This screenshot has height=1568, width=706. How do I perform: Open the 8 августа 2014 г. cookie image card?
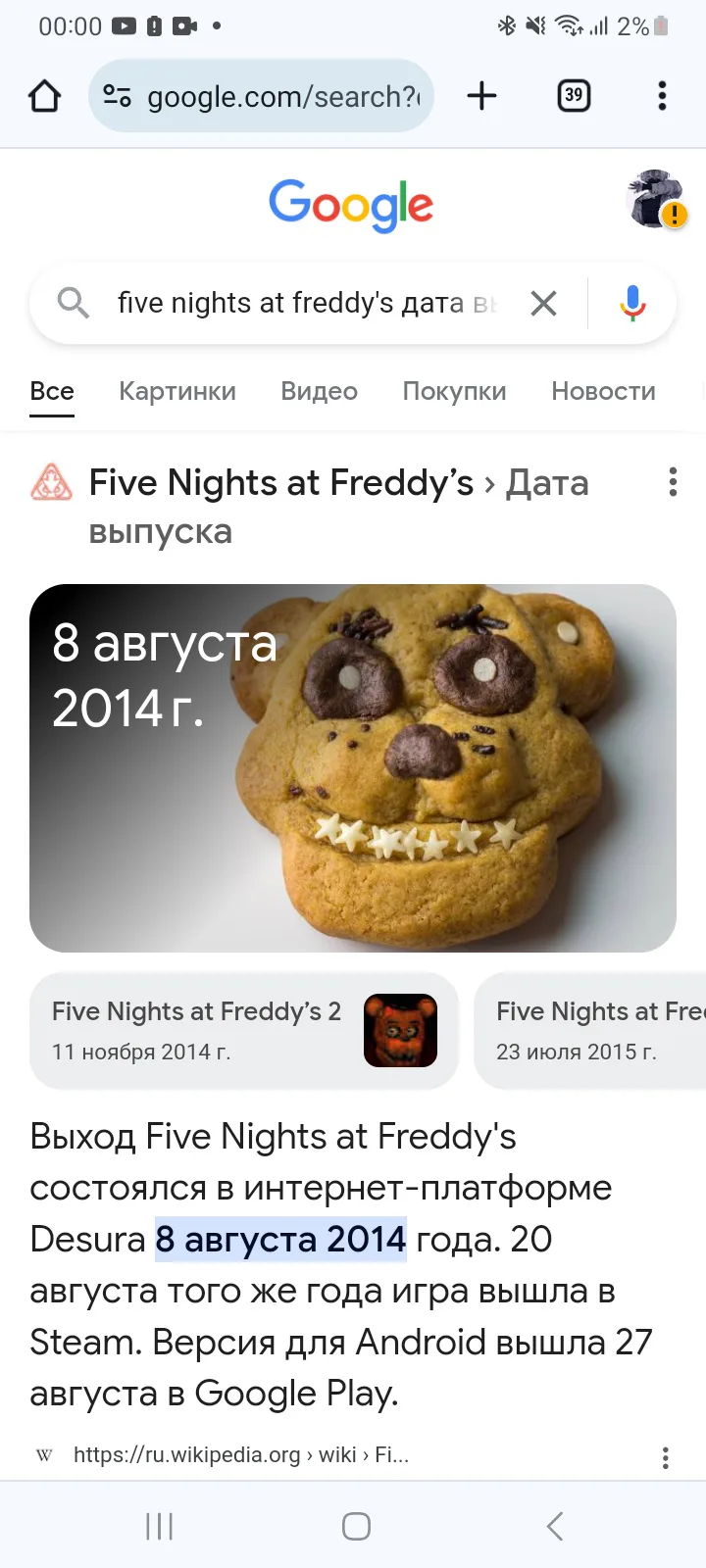(x=353, y=767)
